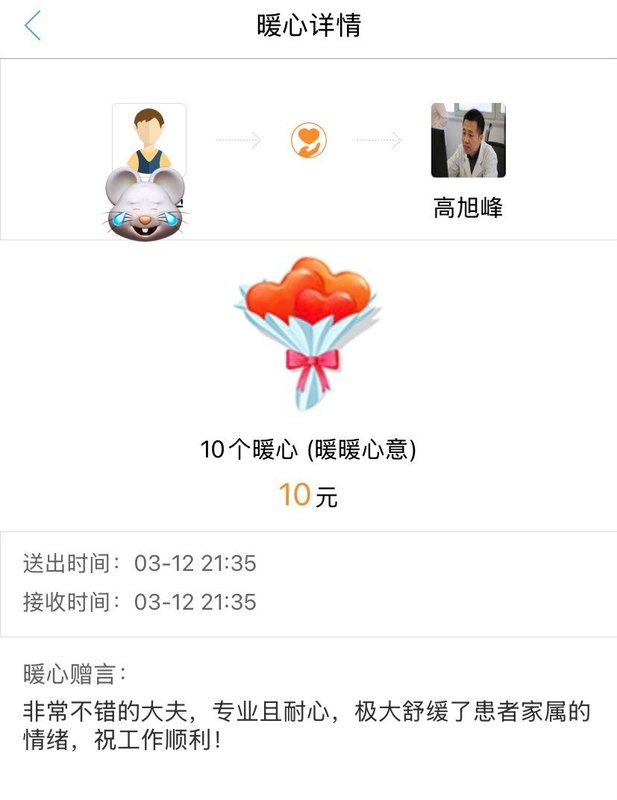Screen dimensions: 617x800
Task: Go back from the 暖心详情 page
Action: 33,26
